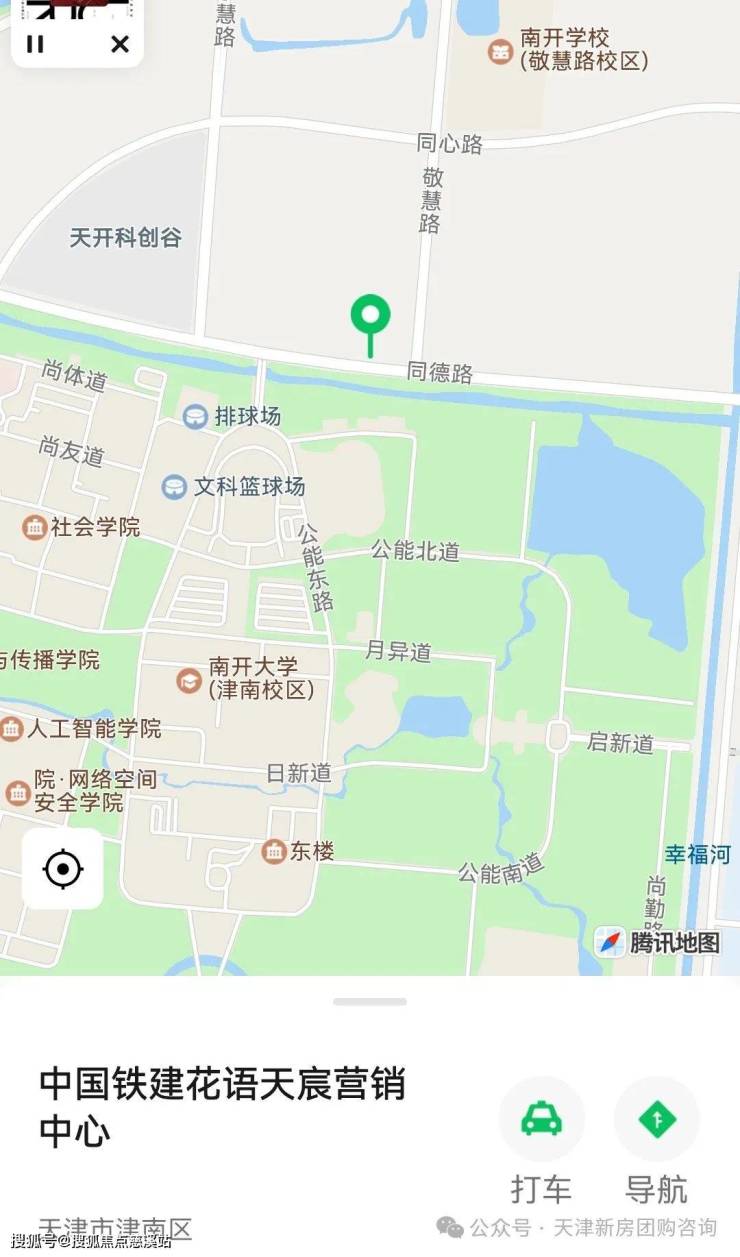This screenshot has width=740, height=1257.
Task: Pause using the button at top left
Action: (x=35, y=44)
